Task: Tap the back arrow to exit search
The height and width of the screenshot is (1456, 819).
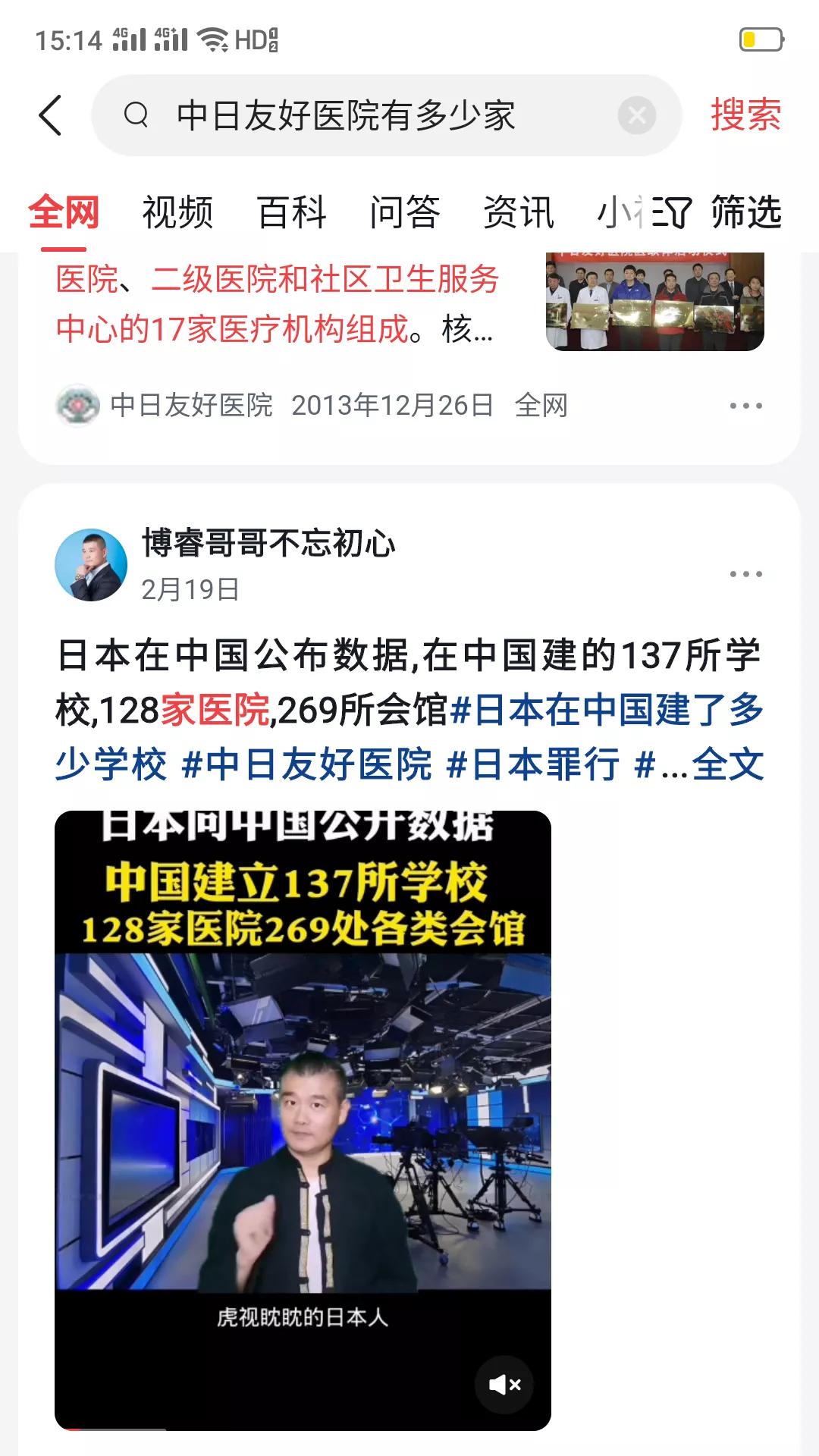Action: (50, 115)
